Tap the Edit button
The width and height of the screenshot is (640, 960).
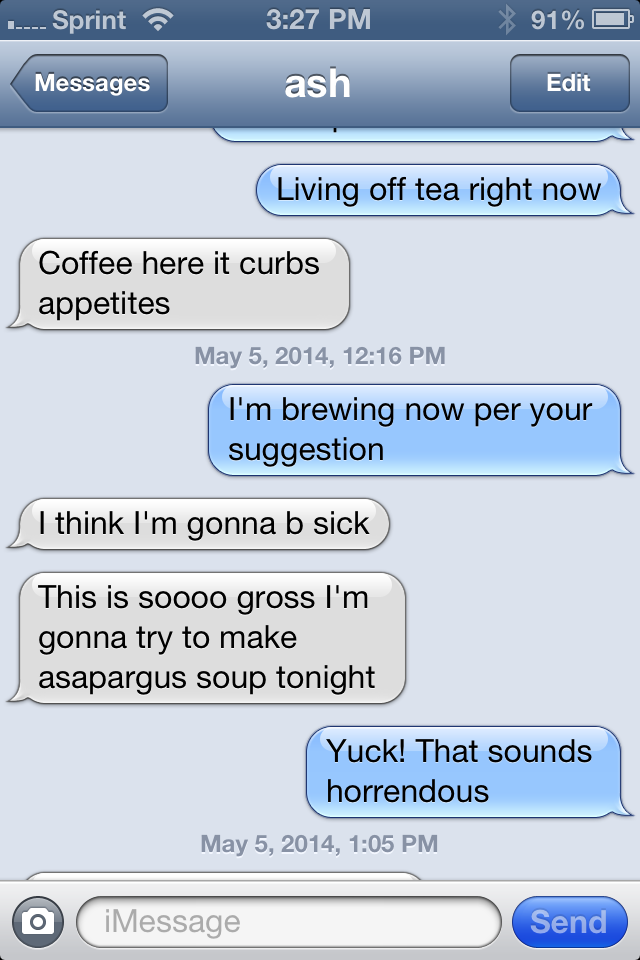570,83
